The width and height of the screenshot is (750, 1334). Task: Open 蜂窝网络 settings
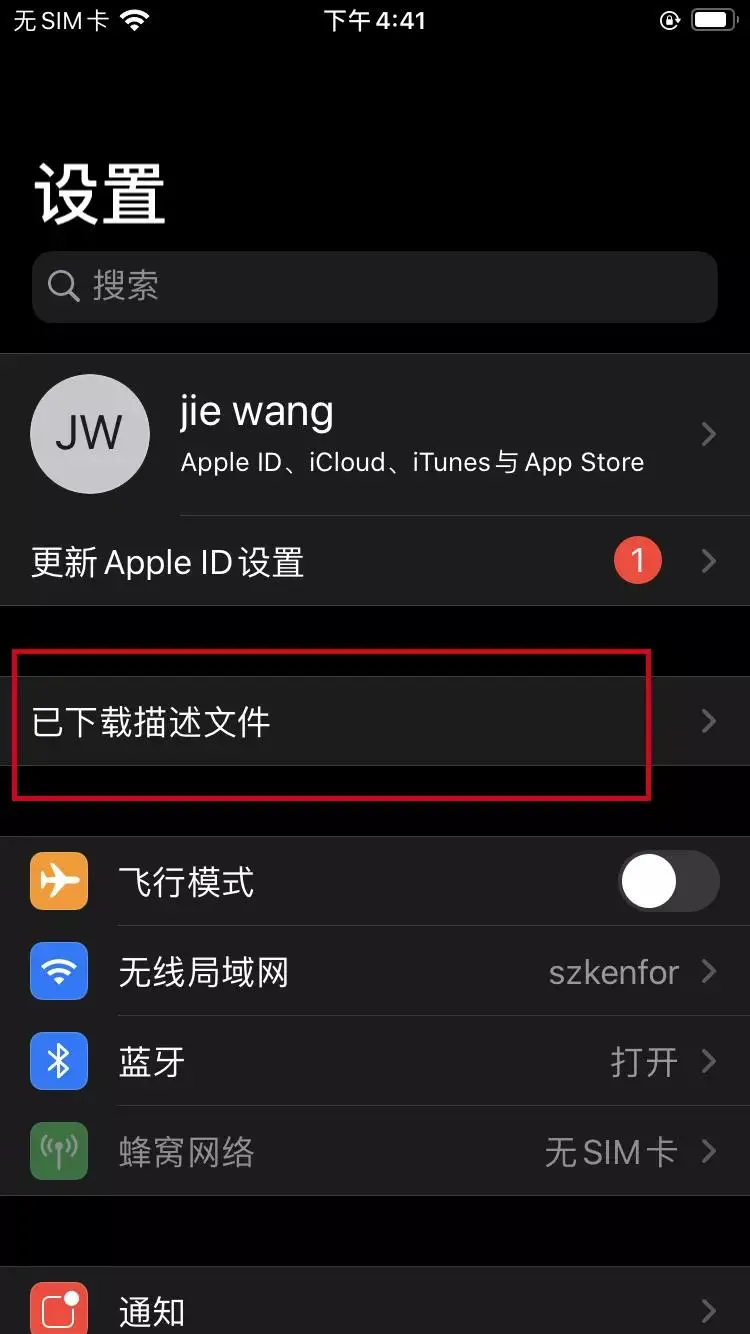click(x=374, y=1151)
